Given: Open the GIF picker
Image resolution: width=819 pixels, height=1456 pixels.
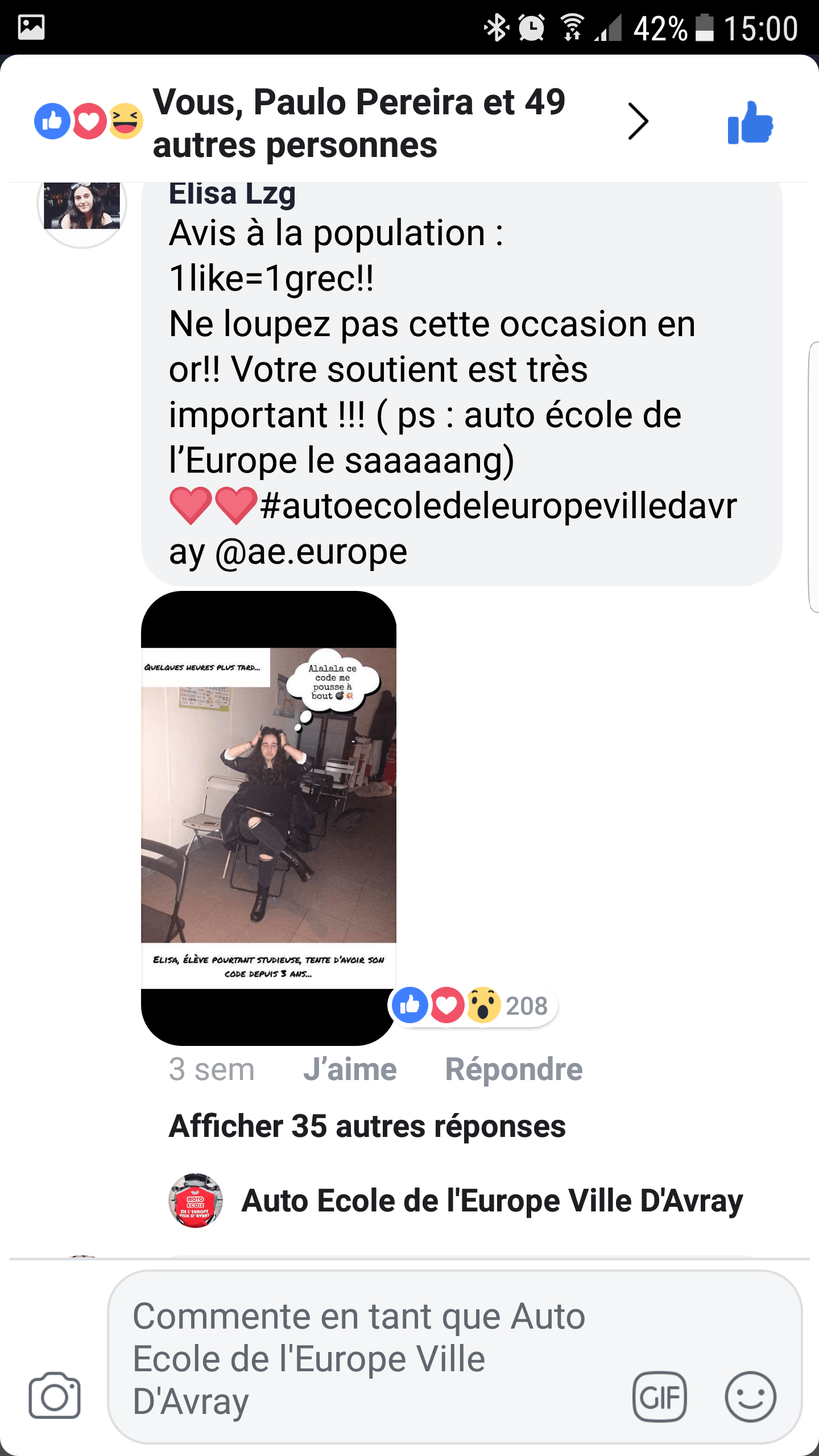Looking at the screenshot, I should click(x=659, y=1396).
